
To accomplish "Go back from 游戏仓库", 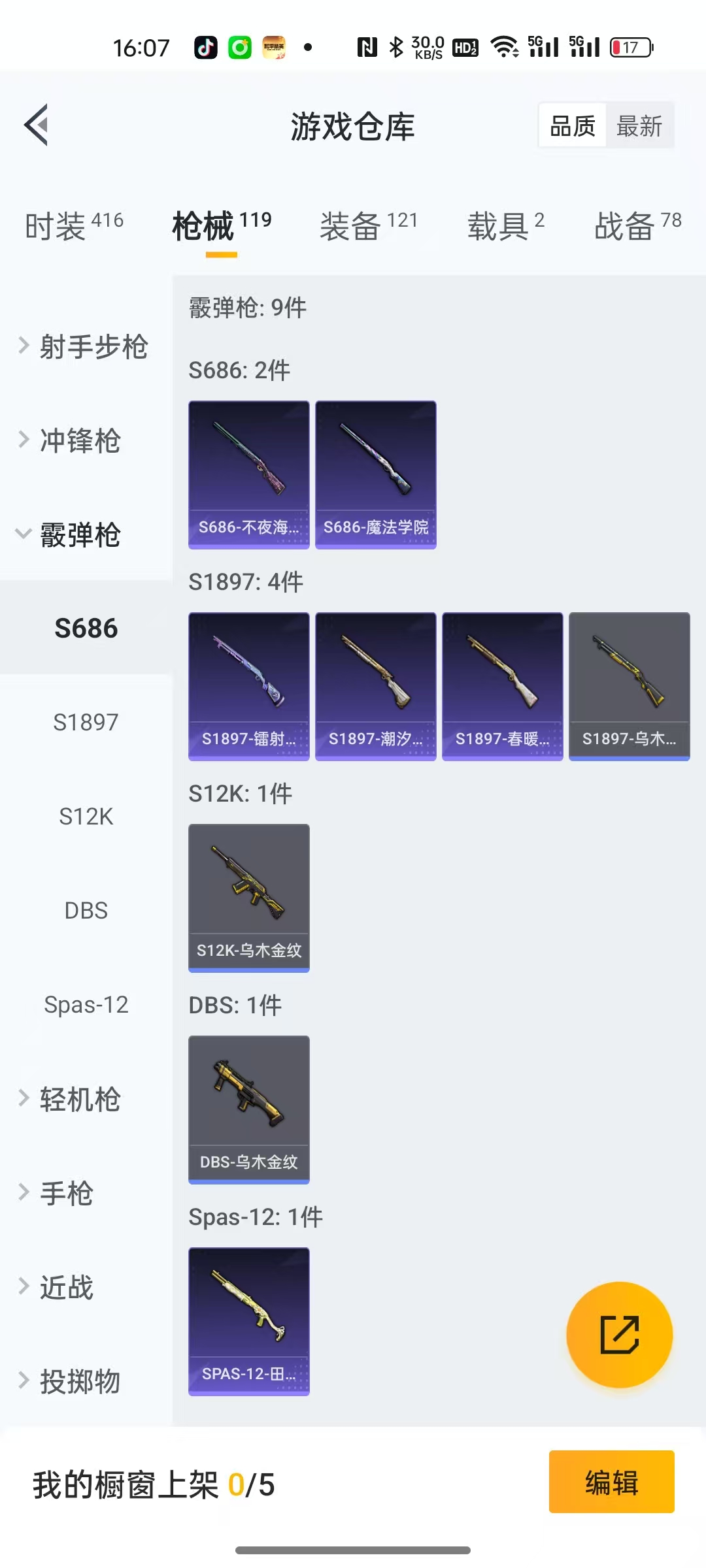I will tap(37, 125).
